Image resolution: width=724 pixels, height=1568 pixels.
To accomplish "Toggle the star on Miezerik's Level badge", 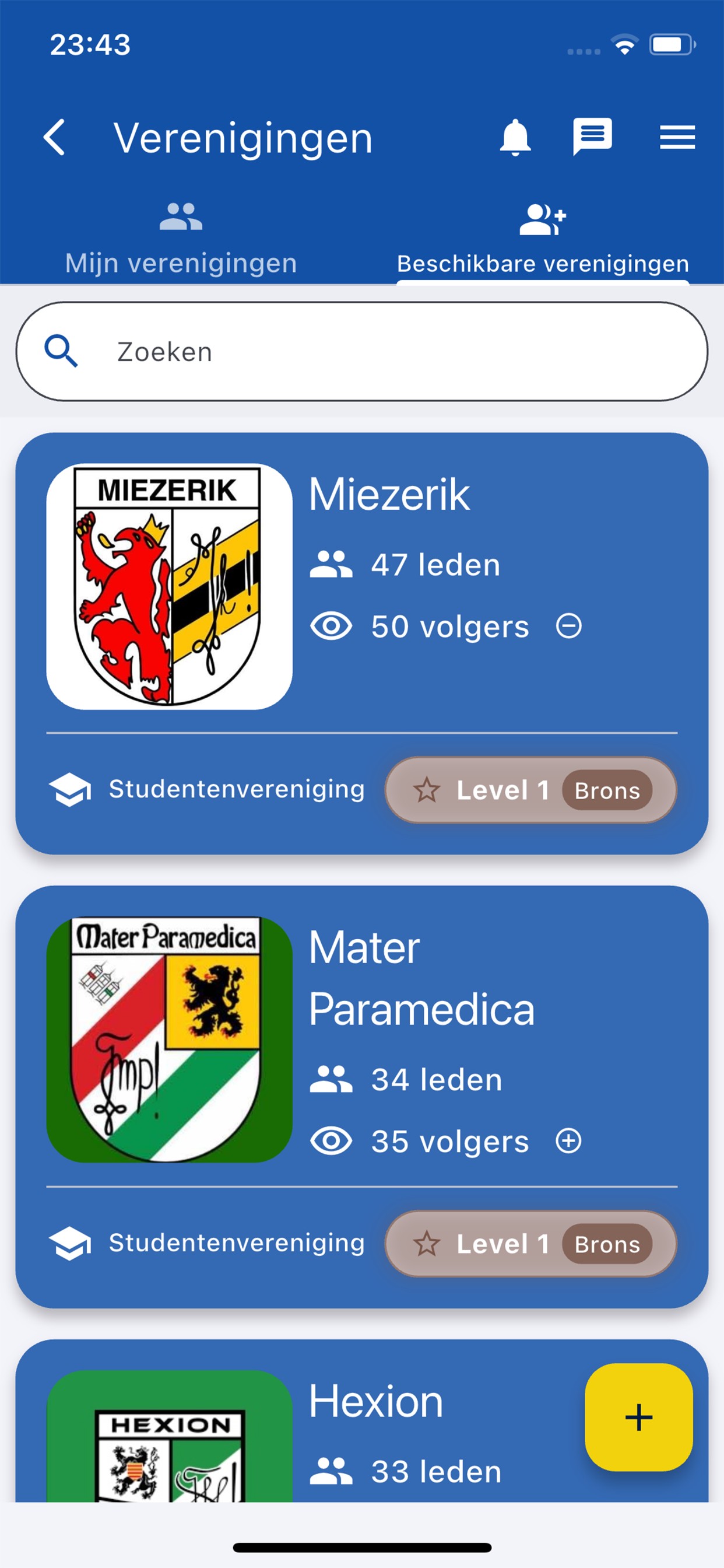I will [x=429, y=790].
